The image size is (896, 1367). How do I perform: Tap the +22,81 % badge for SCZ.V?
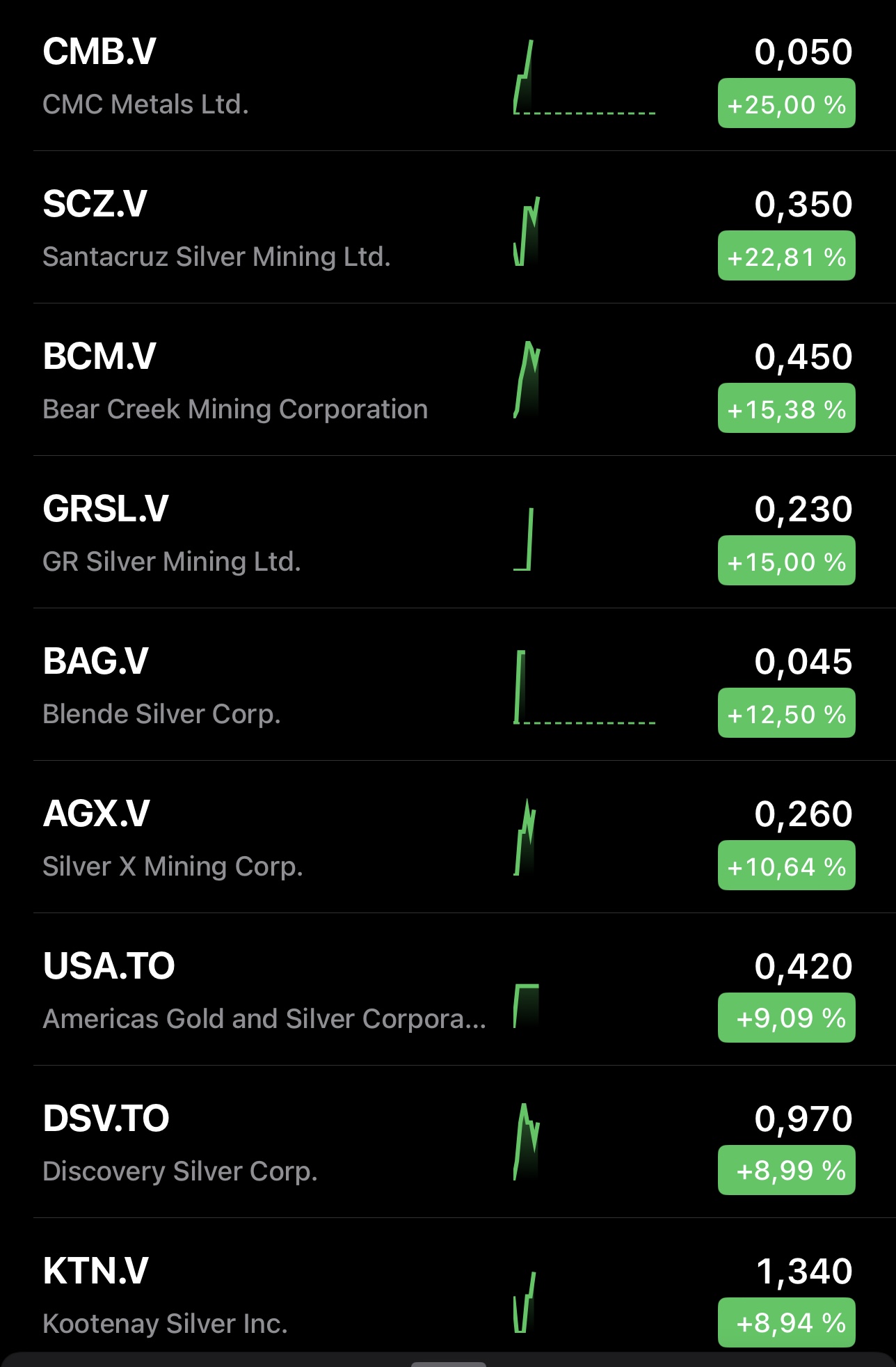[786, 257]
